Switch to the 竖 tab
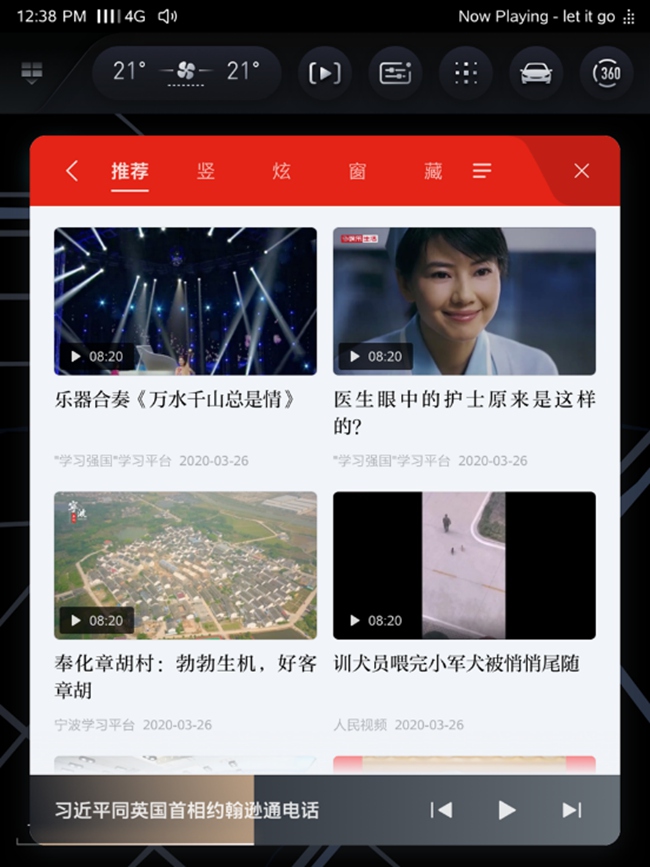Viewport: 650px width, 867px height. [x=206, y=171]
